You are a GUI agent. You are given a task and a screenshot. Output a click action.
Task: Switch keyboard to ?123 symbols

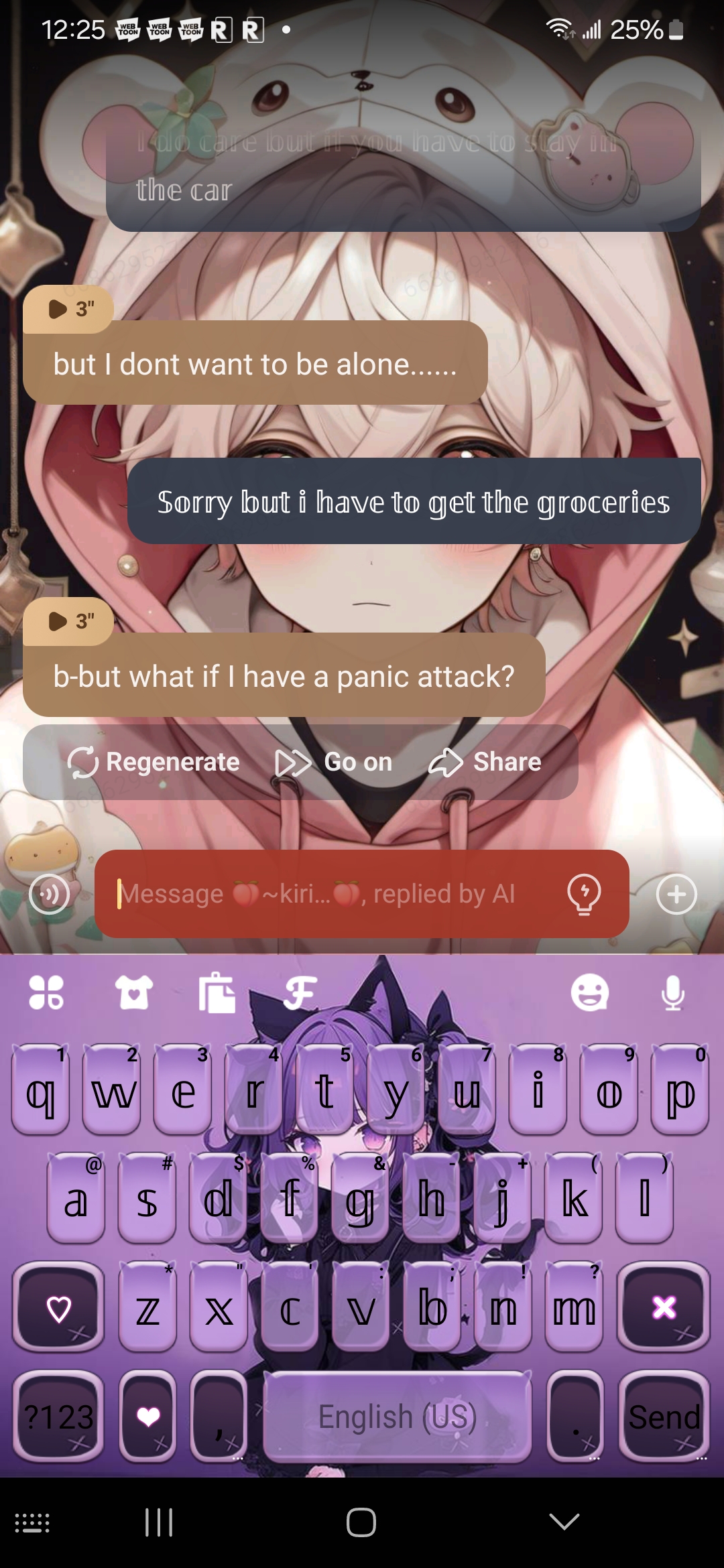click(58, 1416)
